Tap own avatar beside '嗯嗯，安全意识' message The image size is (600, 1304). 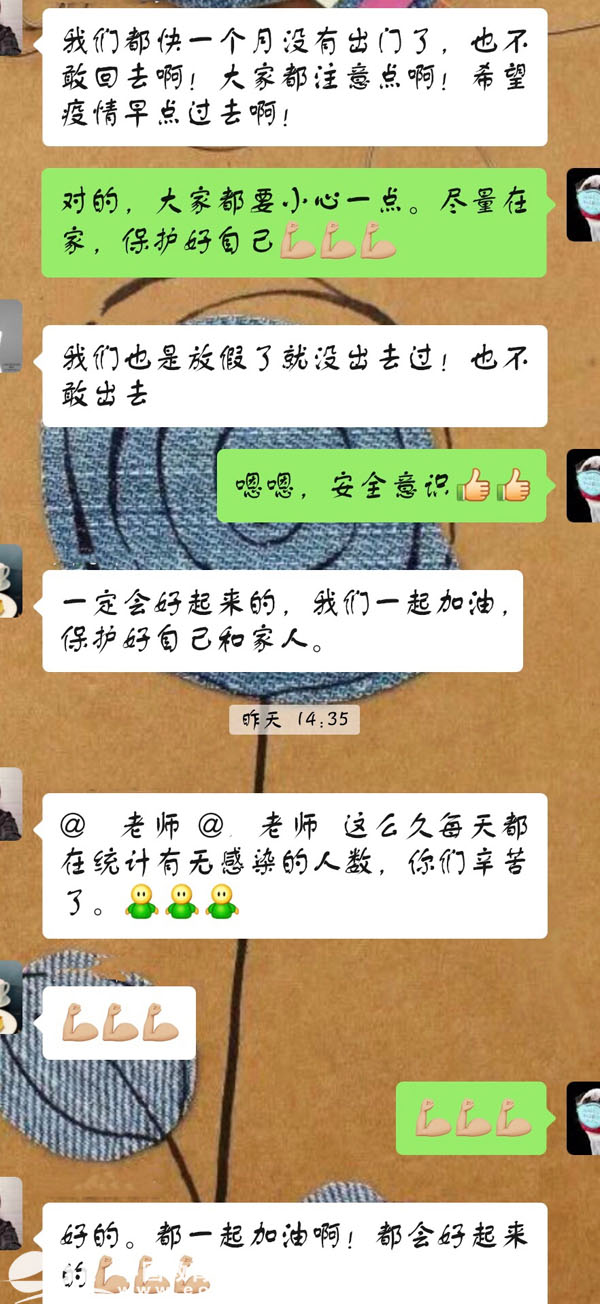(x=583, y=485)
